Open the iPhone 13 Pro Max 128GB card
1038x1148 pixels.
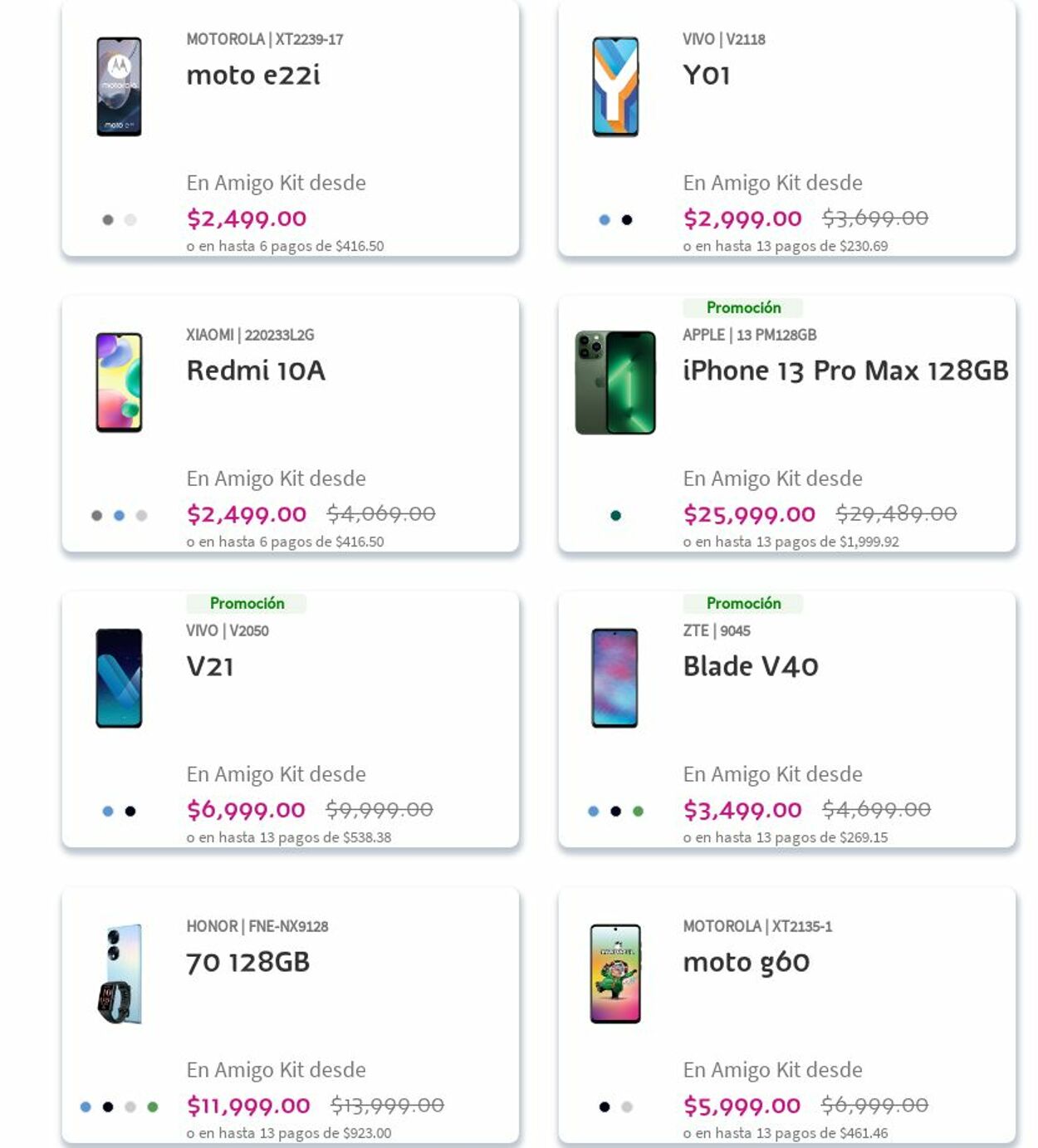[x=845, y=370]
